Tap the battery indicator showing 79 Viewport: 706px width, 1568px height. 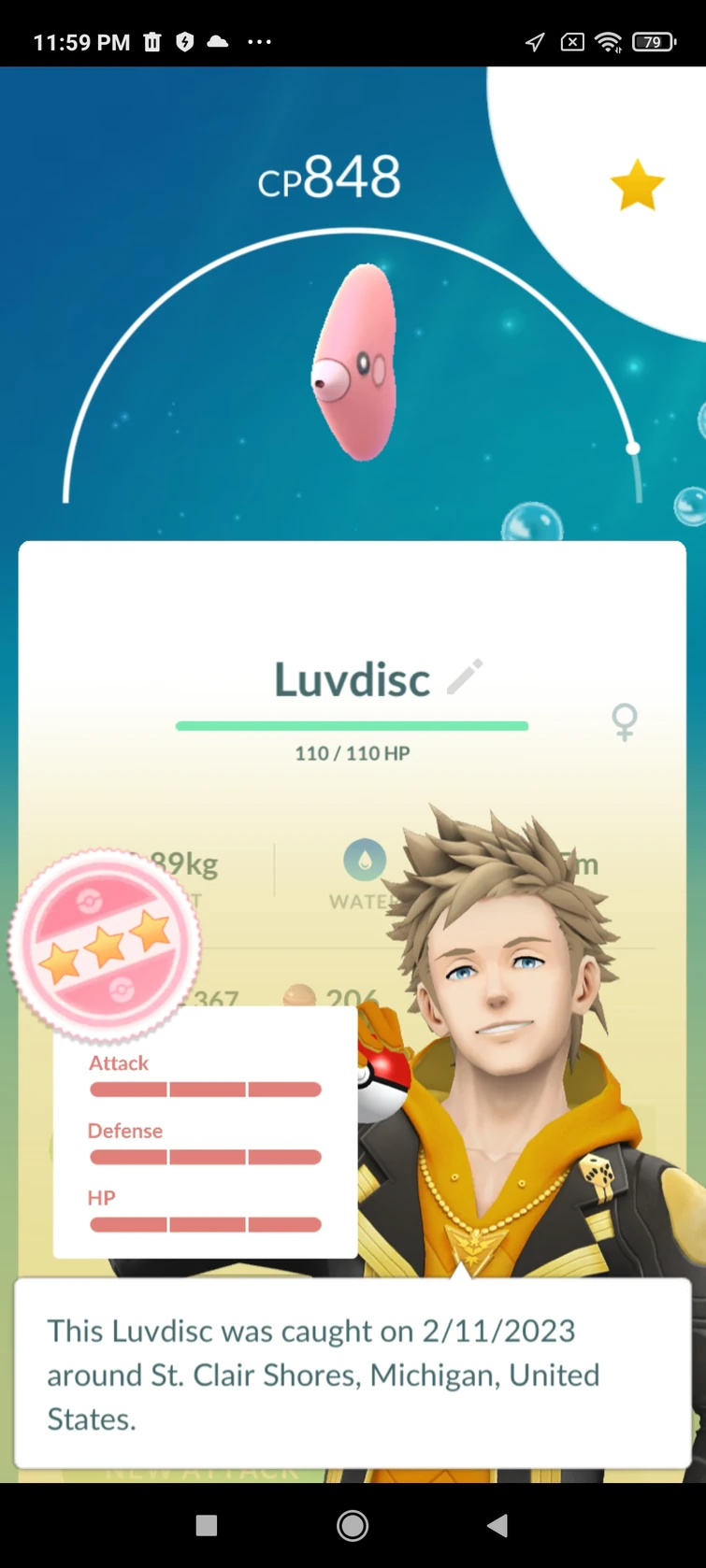[x=653, y=41]
